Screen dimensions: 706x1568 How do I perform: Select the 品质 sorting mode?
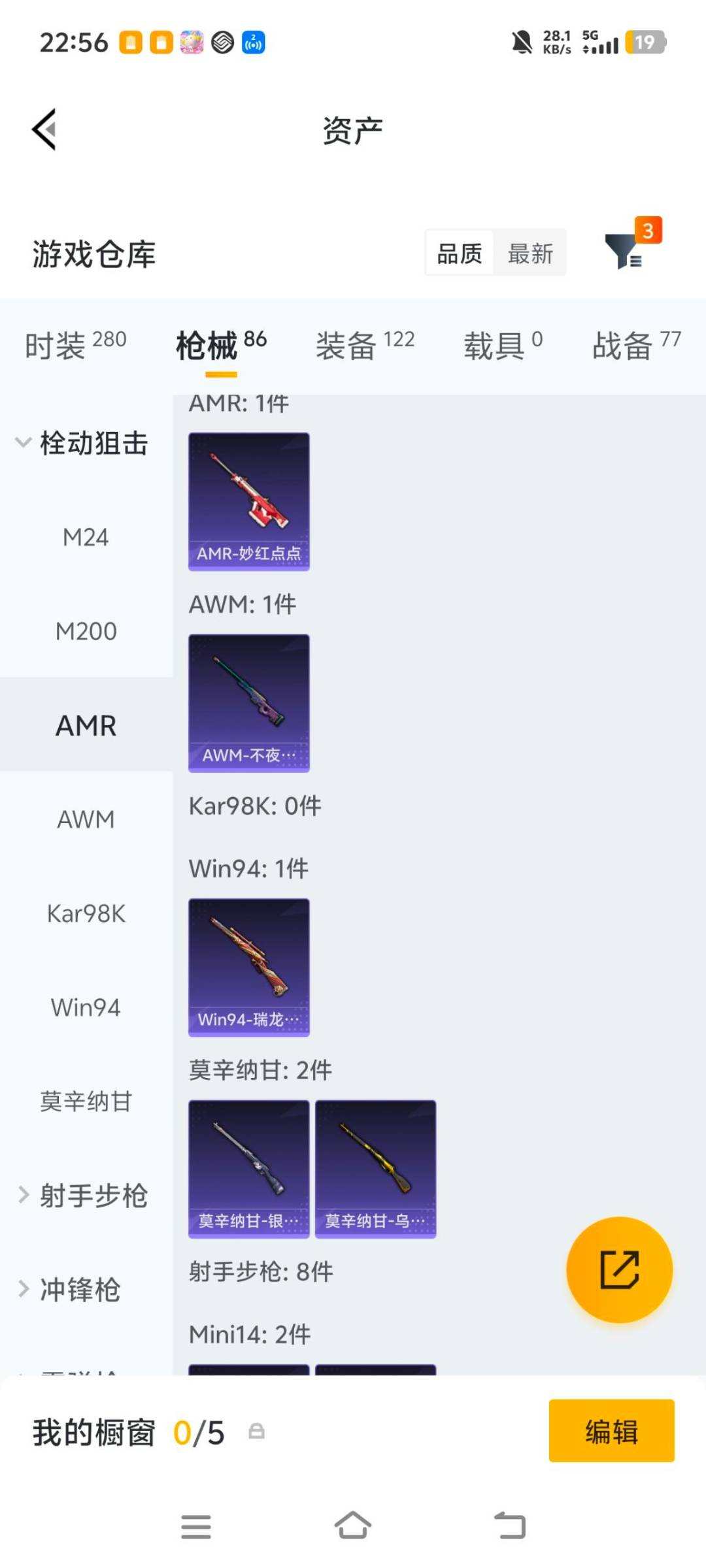tap(459, 254)
